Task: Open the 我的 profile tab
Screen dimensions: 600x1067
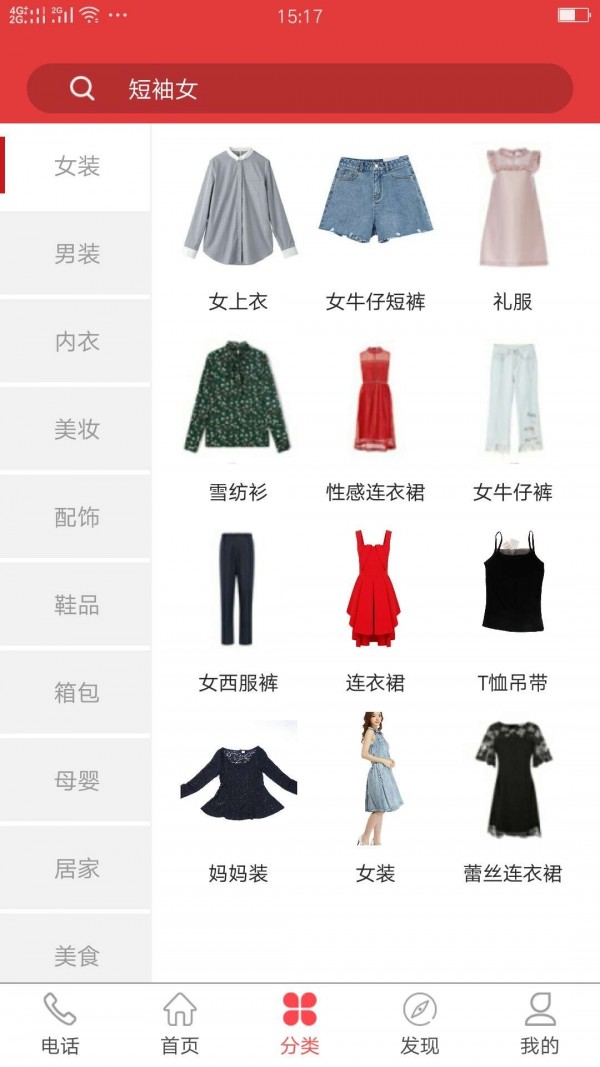Action: 540,1025
